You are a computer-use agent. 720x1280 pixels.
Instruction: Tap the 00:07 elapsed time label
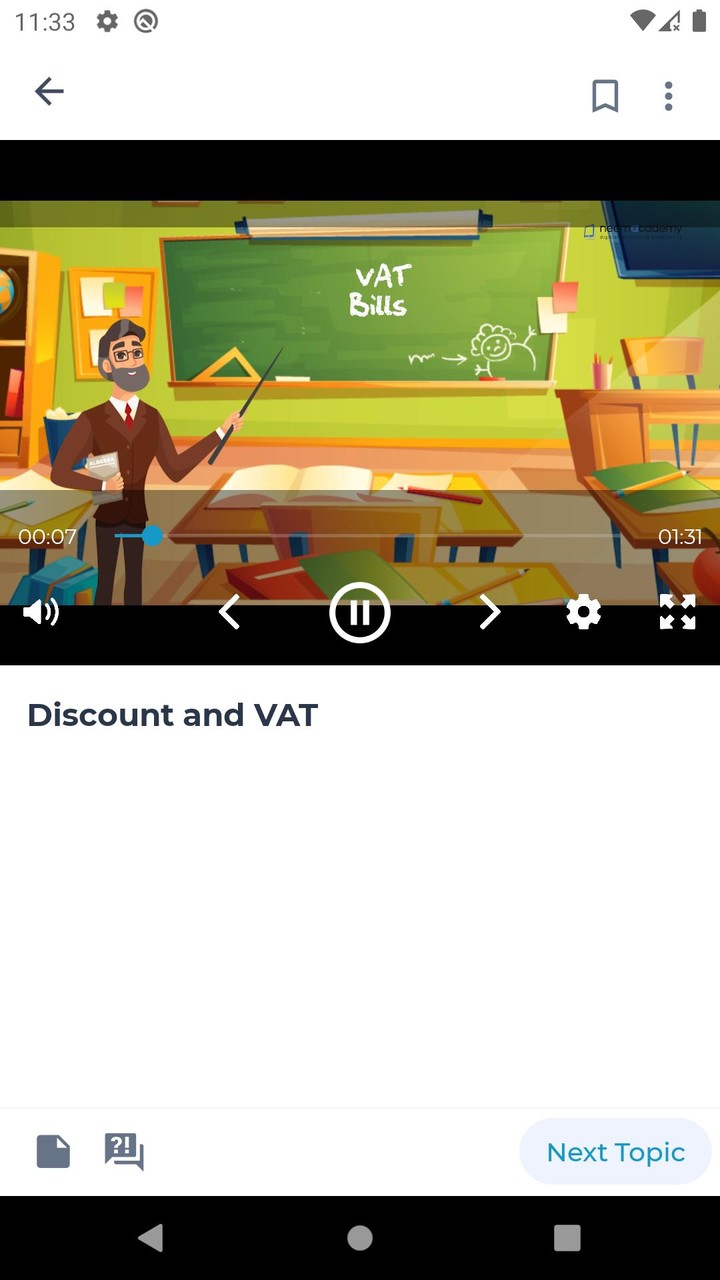point(47,536)
